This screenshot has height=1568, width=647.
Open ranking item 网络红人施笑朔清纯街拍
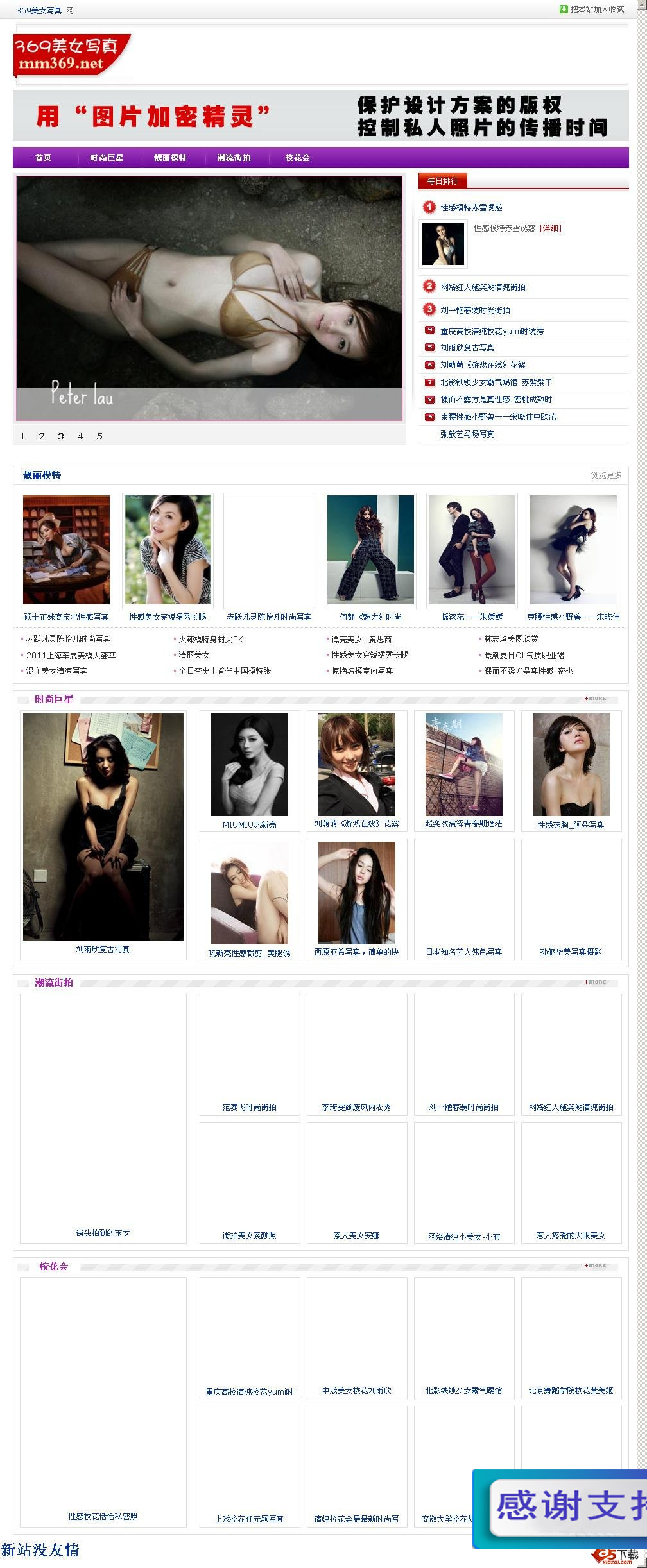(483, 287)
